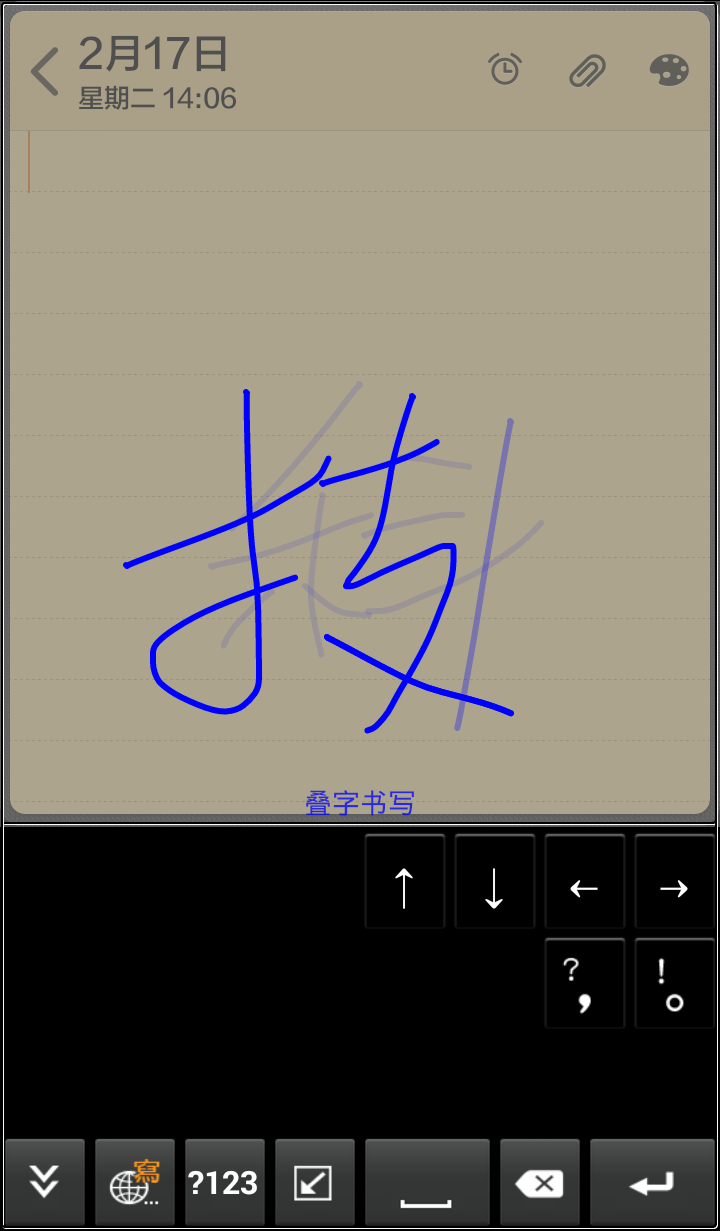
Task: Hide the handwriting keyboard
Action: click(44, 1182)
